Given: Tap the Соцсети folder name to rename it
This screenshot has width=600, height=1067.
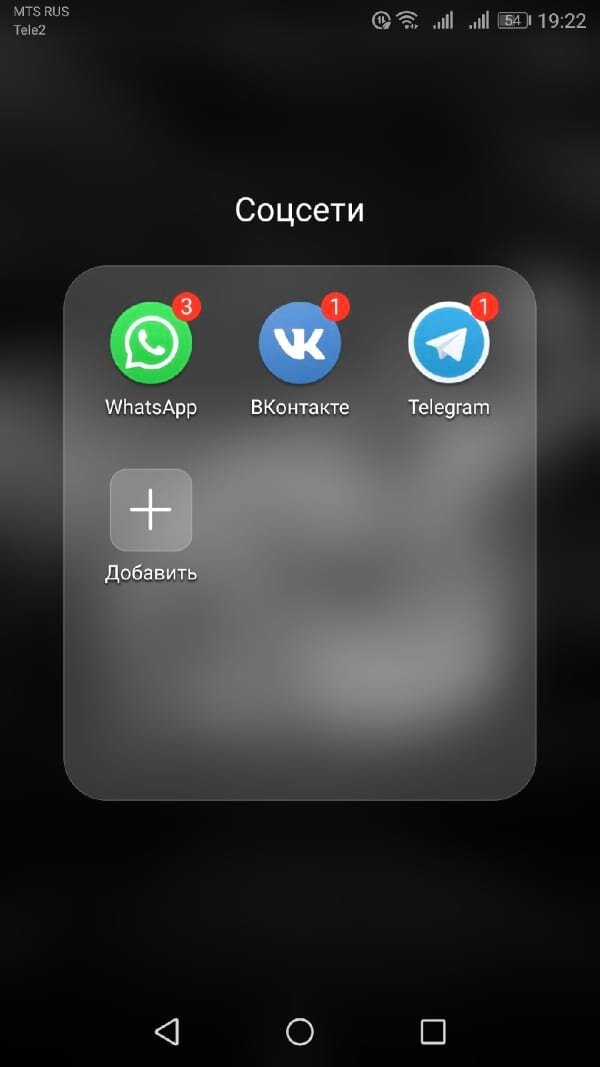Looking at the screenshot, I should 299,210.
